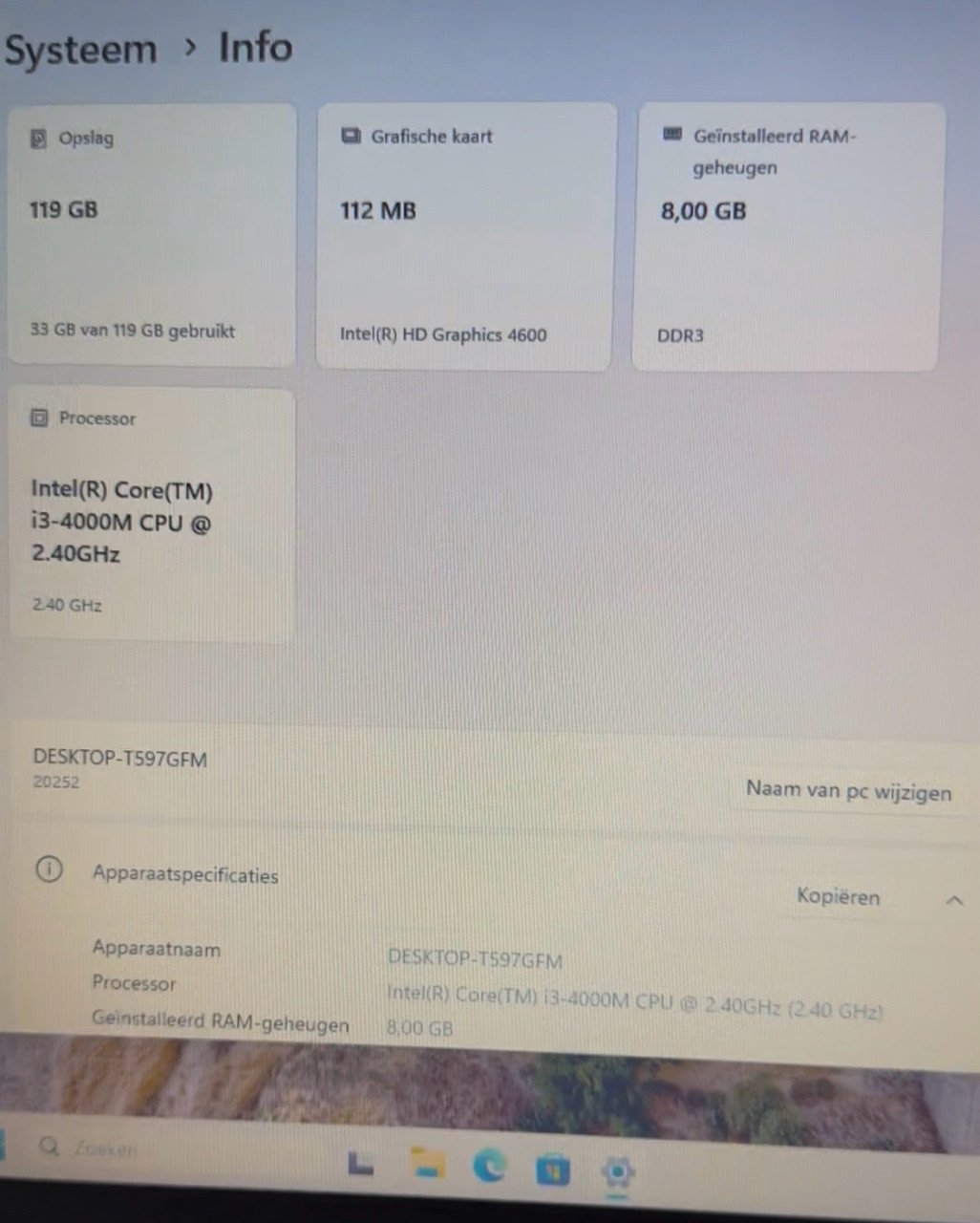Copy device specs with Kopiëren
Screen dimensions: 980x1223
[x=837, y=896]
